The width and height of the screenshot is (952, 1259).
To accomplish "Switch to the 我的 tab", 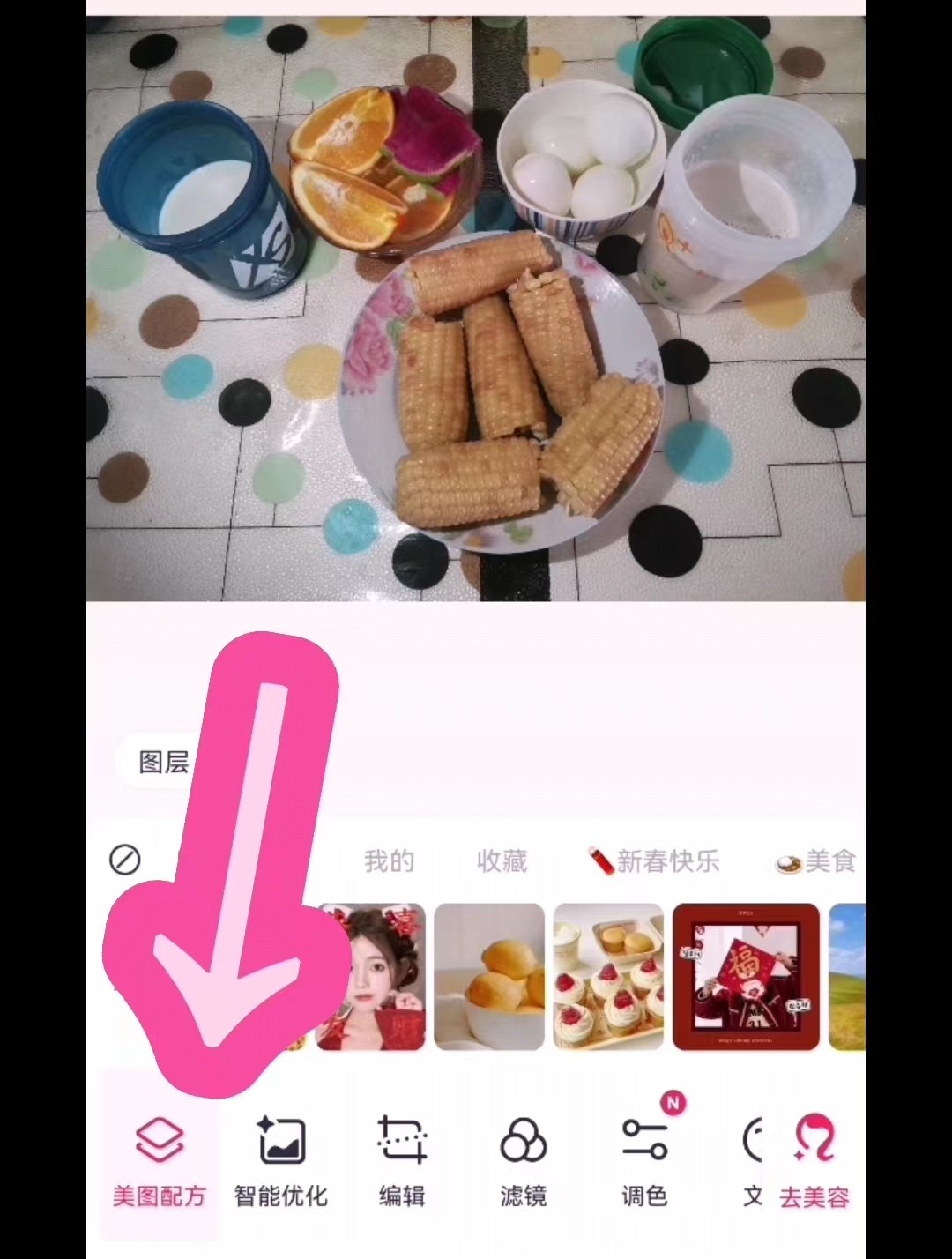I will click(389, 860).
